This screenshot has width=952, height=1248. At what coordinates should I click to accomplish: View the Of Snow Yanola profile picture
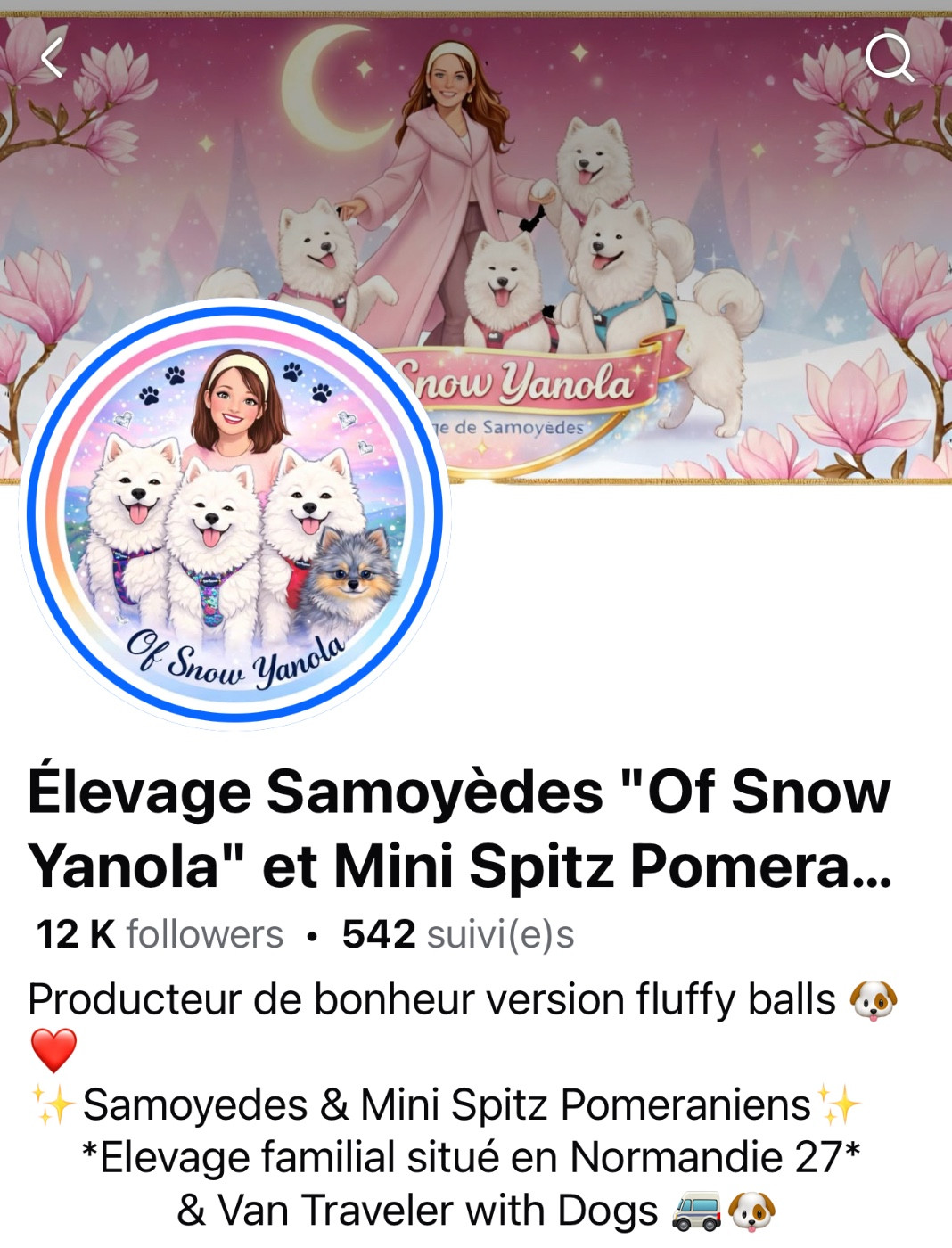234,514
